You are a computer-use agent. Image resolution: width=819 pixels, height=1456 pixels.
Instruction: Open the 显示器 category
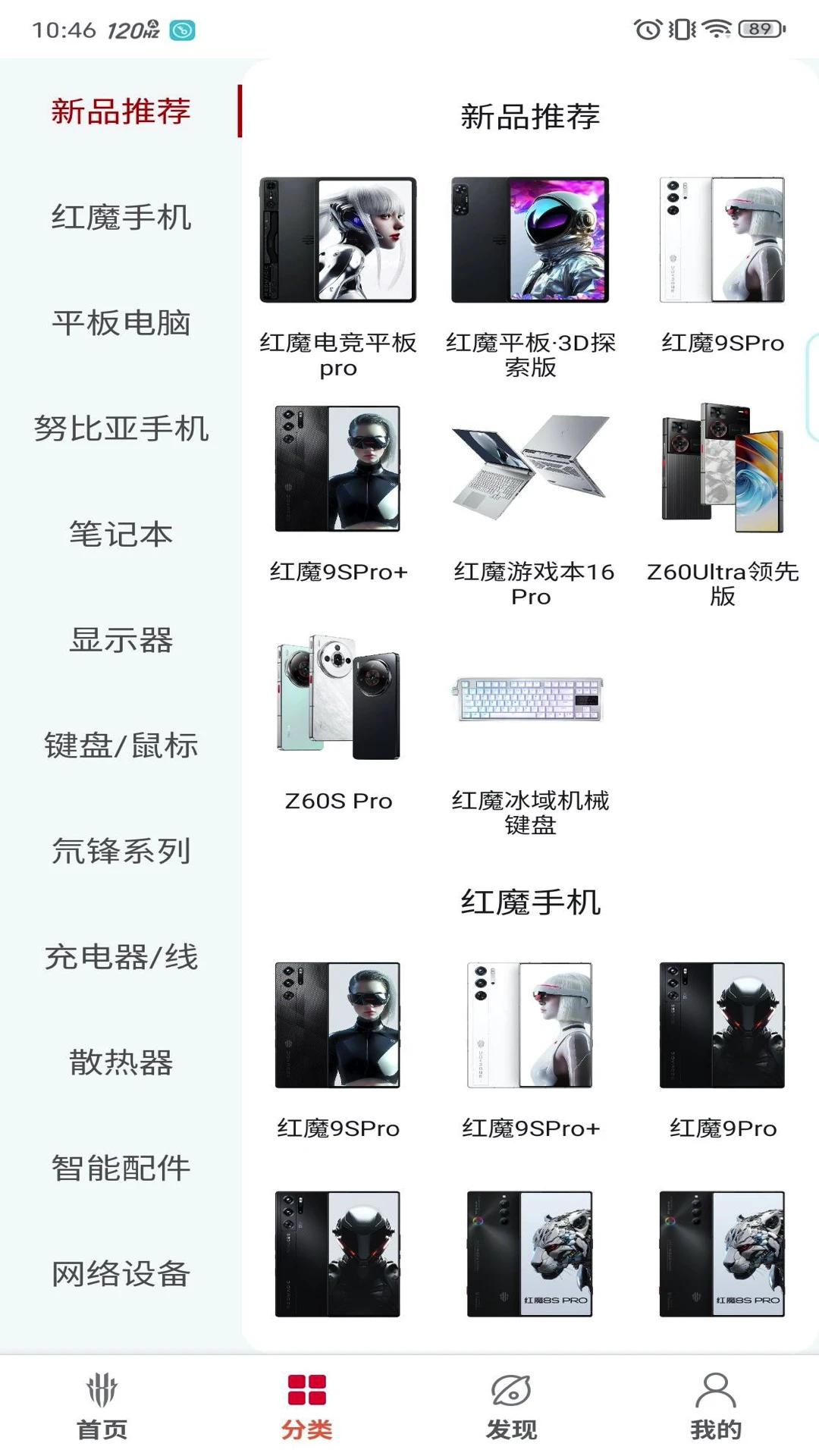tap(121, 640)
